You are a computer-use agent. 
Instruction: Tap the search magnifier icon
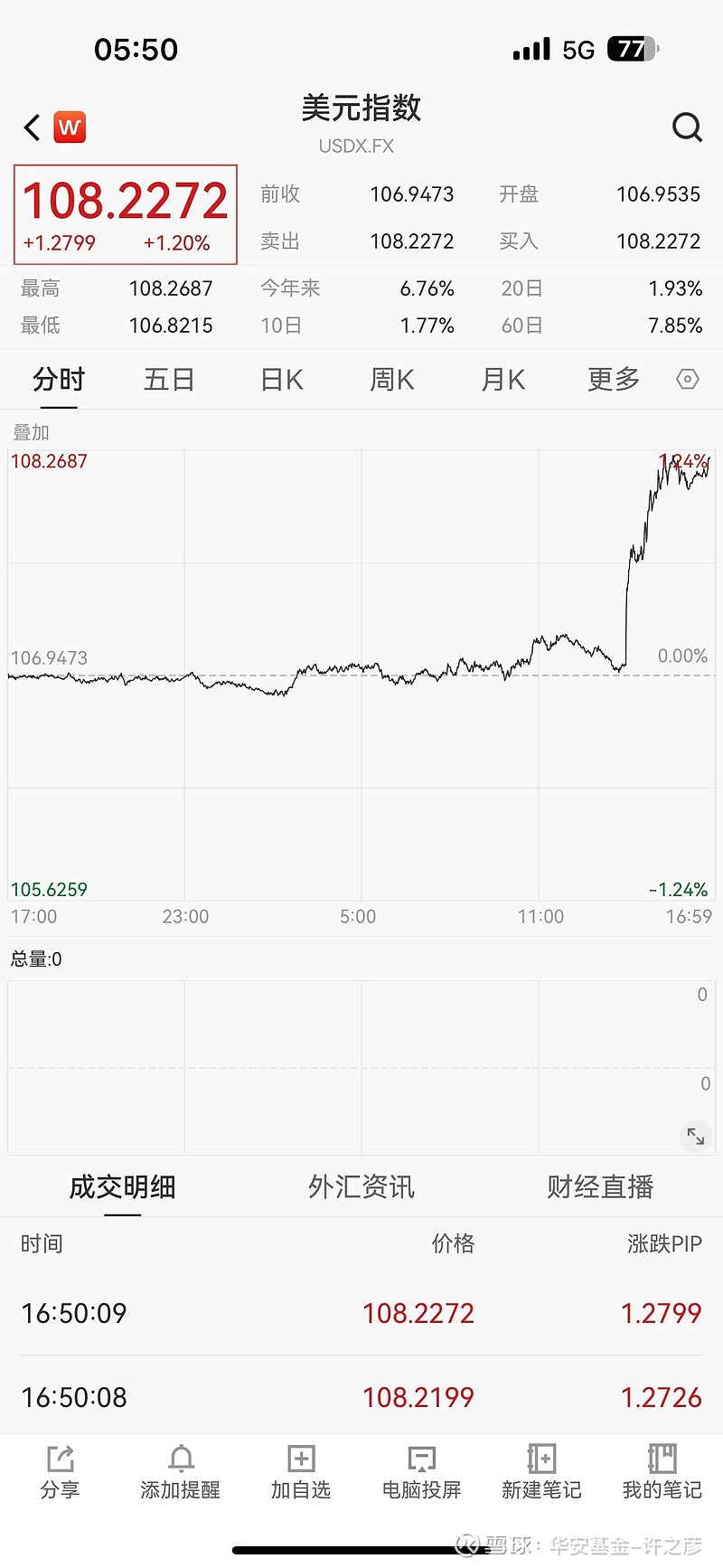(x=688, y=128)
